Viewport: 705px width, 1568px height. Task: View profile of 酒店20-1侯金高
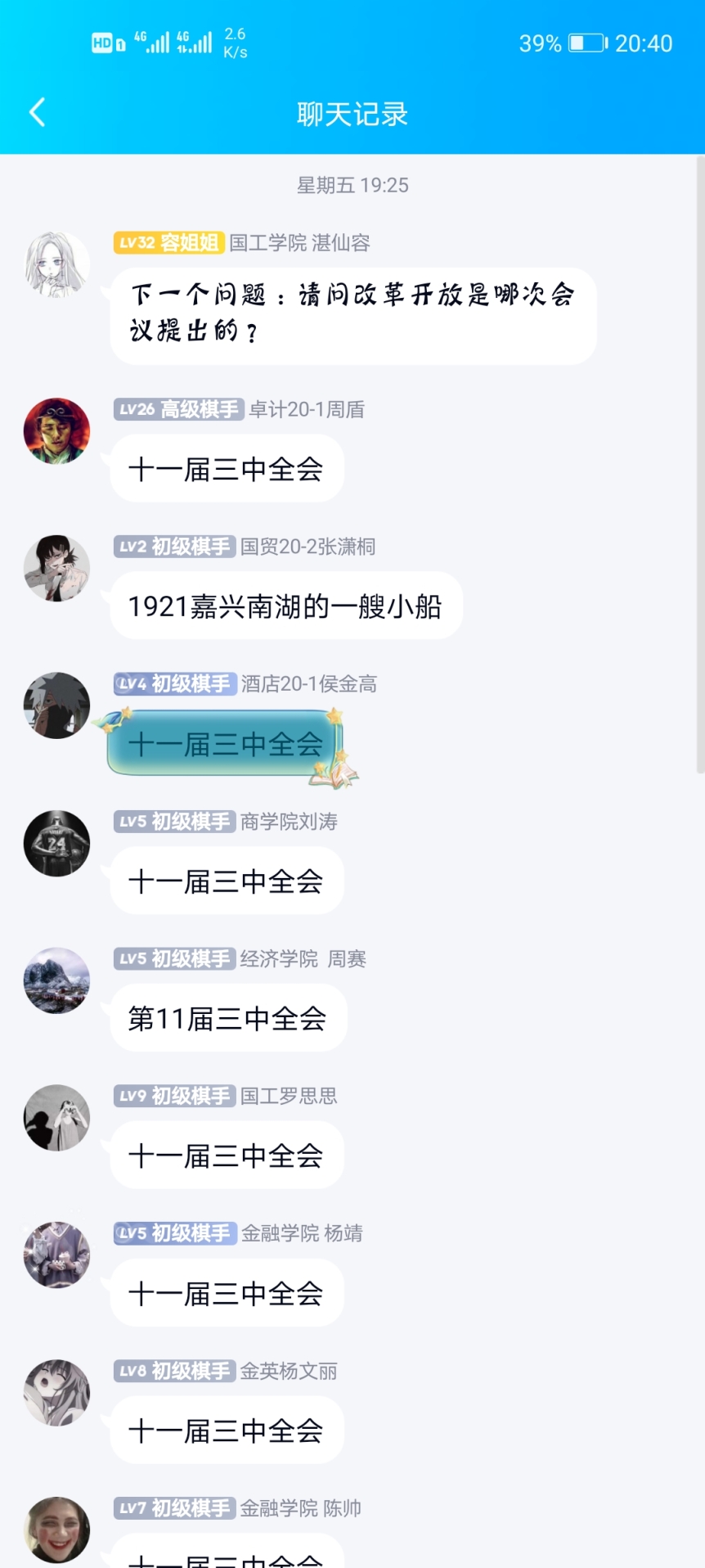[x=56, y=705]
